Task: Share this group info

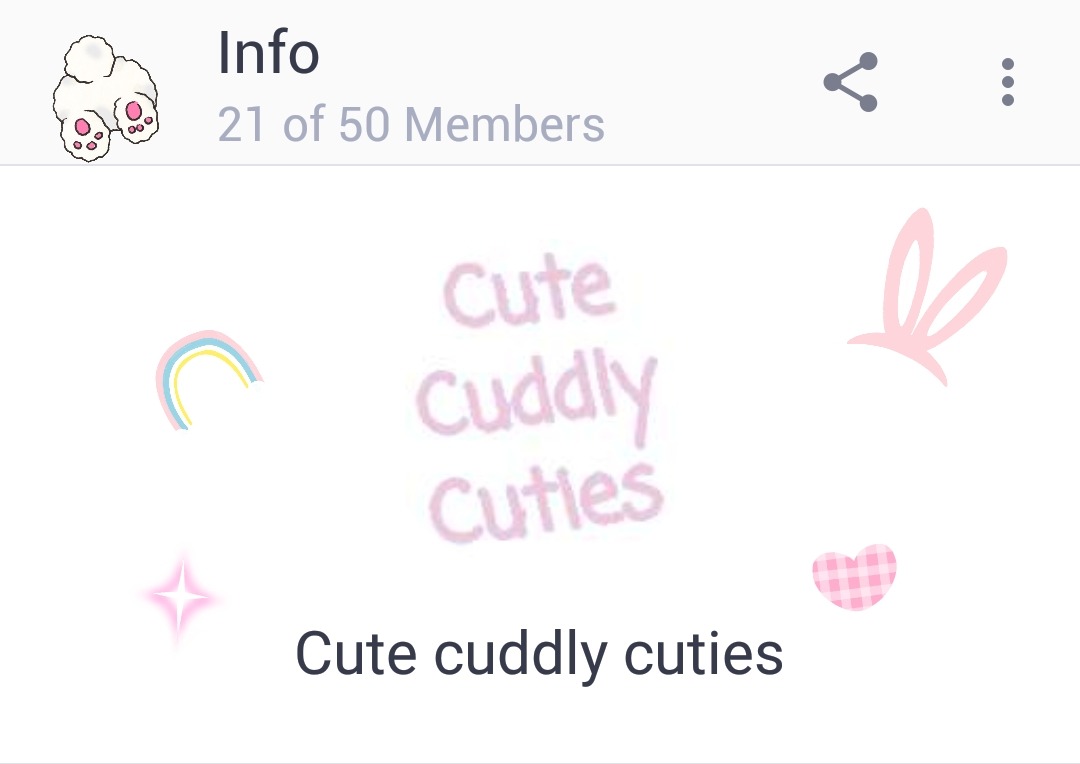Action: point(851,82)
